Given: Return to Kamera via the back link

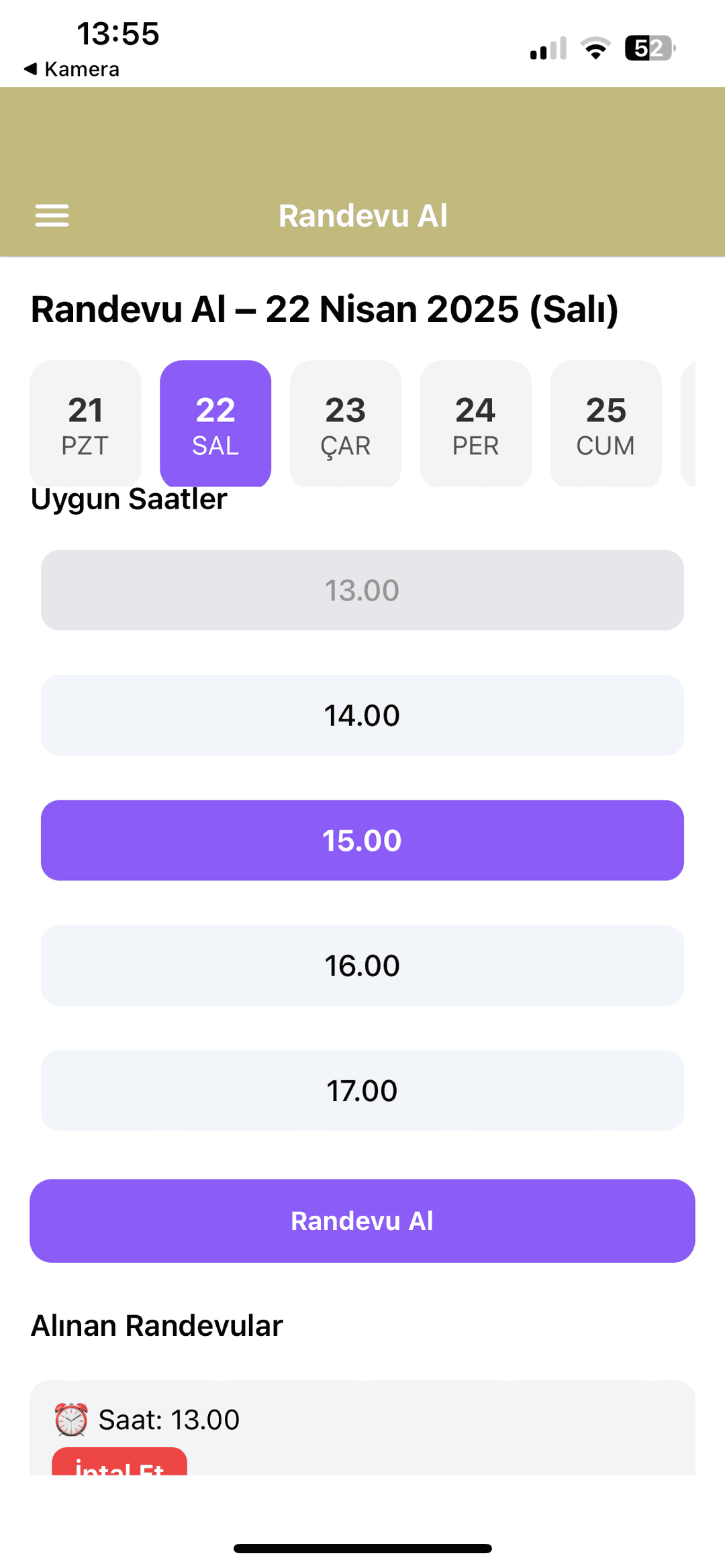Looking at the screenshot, I should coord(70,68).
